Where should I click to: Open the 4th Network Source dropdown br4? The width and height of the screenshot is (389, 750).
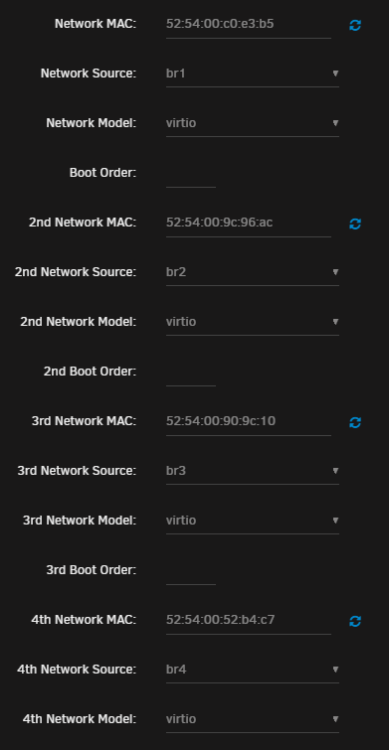[253, 670]
